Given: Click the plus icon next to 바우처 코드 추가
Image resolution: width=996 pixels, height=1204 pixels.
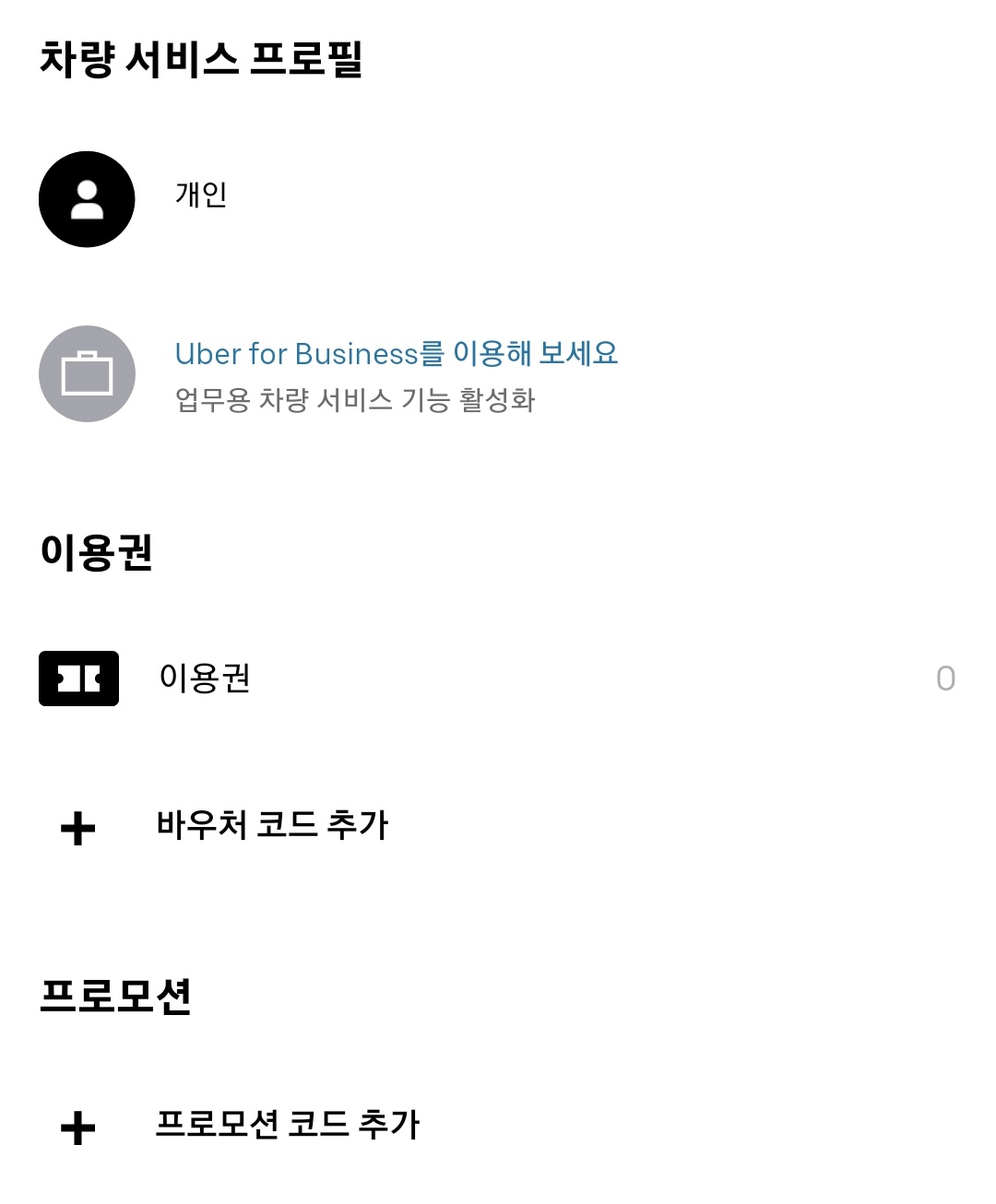Looking at the screenshot, I should (x=78, y=827).
